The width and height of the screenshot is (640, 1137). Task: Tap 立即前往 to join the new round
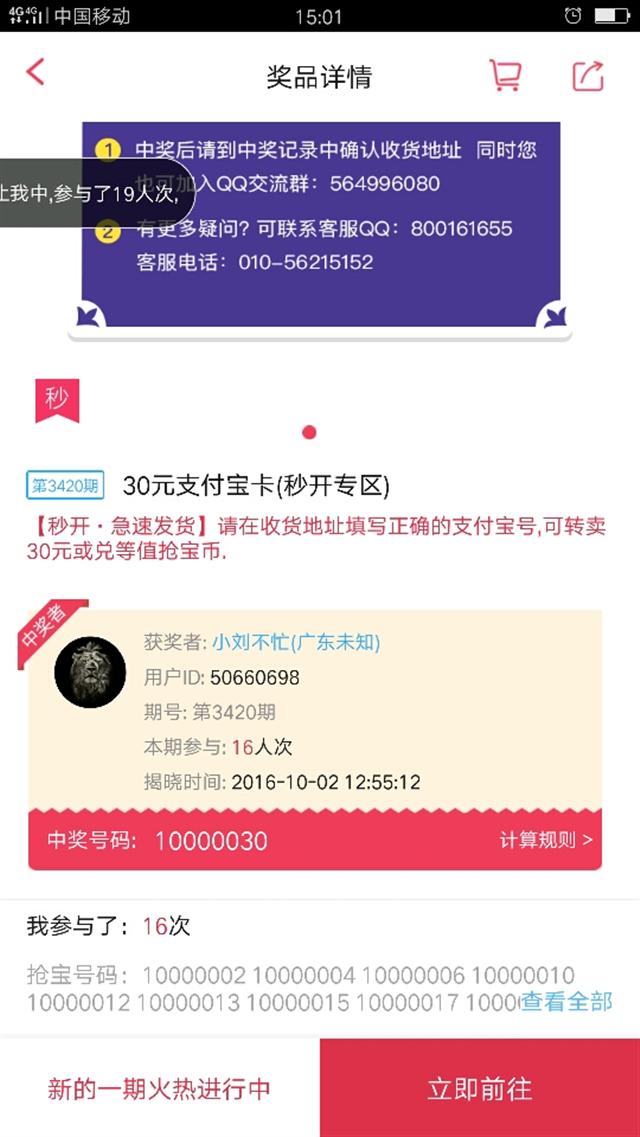[480, 1088]
